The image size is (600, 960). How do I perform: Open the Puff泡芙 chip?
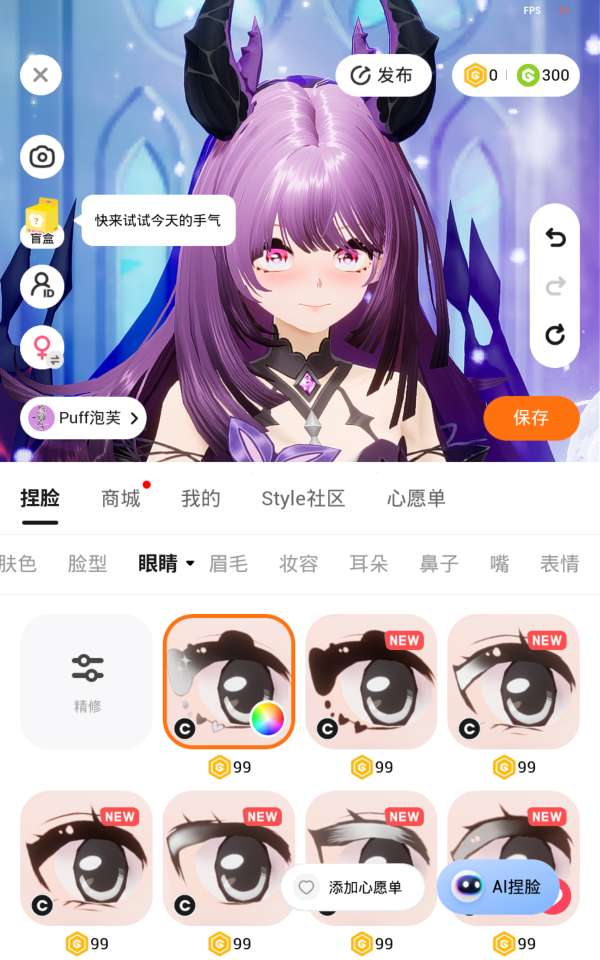pyautogui.click(x=83, y=418)
